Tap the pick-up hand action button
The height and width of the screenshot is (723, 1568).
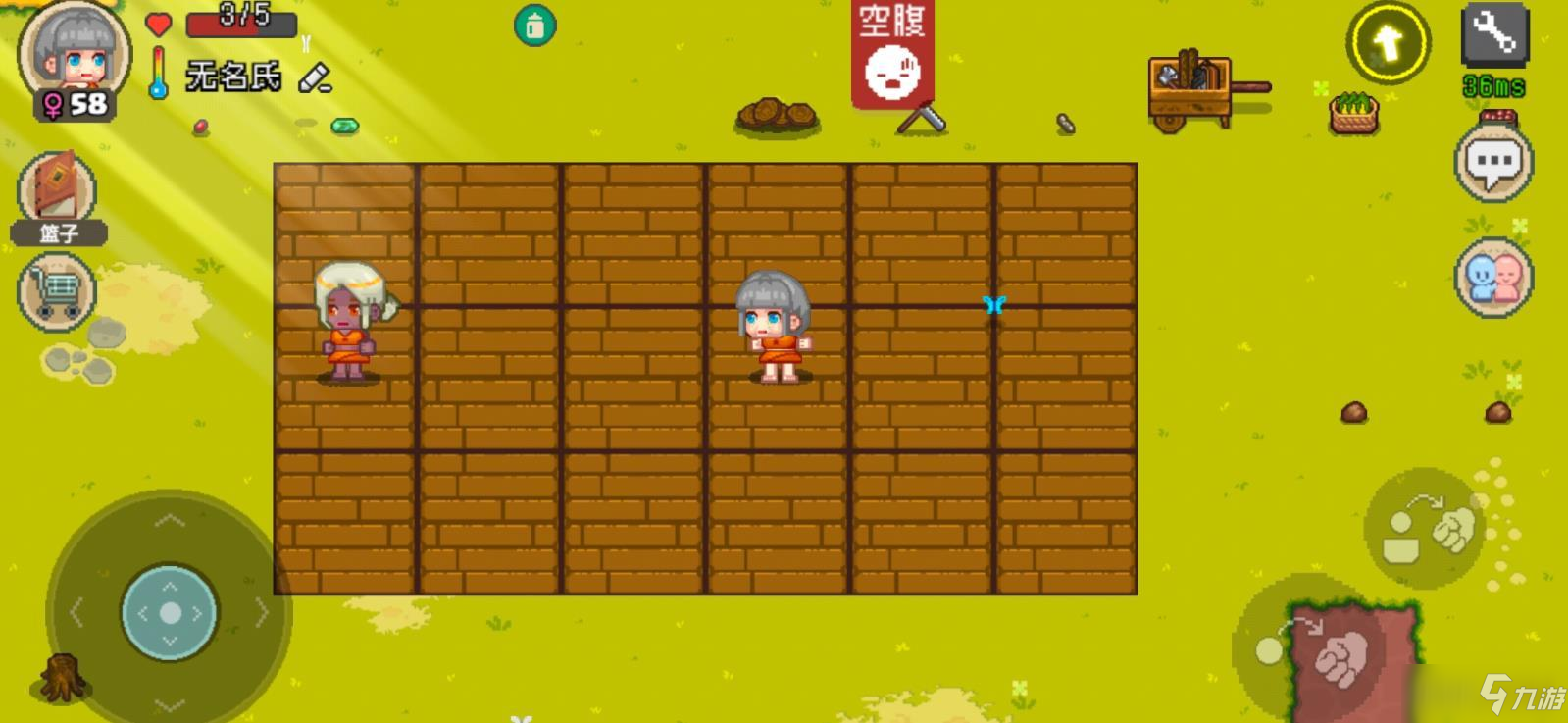click(1424, 528)
